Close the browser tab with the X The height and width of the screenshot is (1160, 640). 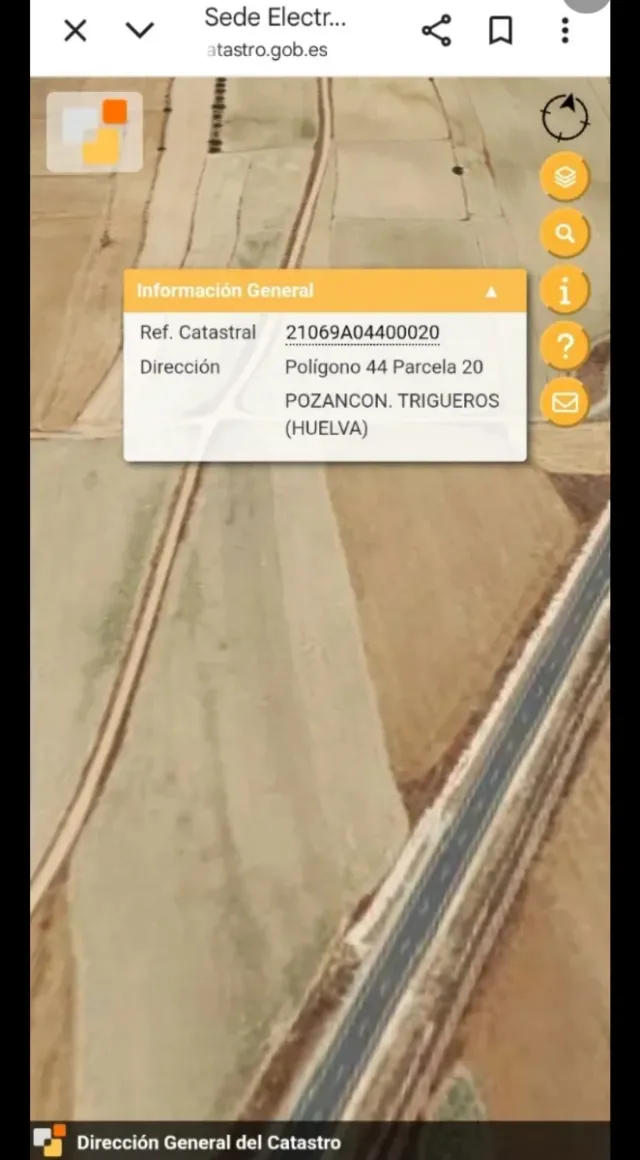pos(75,31)
